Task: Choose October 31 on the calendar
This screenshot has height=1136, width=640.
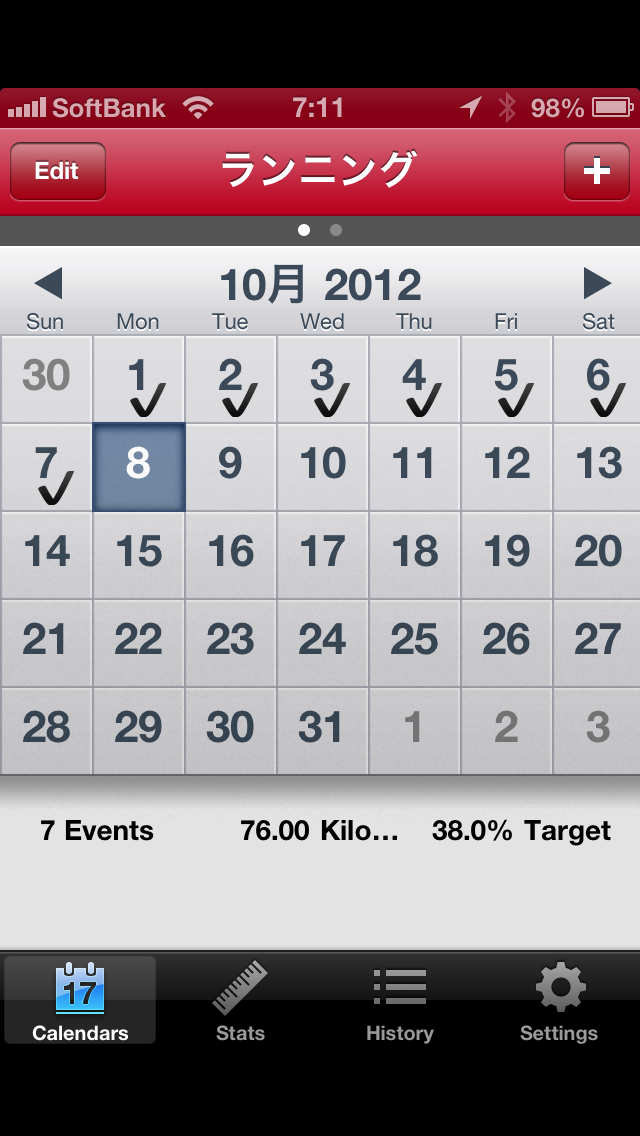Action: [x=322, y=730]
